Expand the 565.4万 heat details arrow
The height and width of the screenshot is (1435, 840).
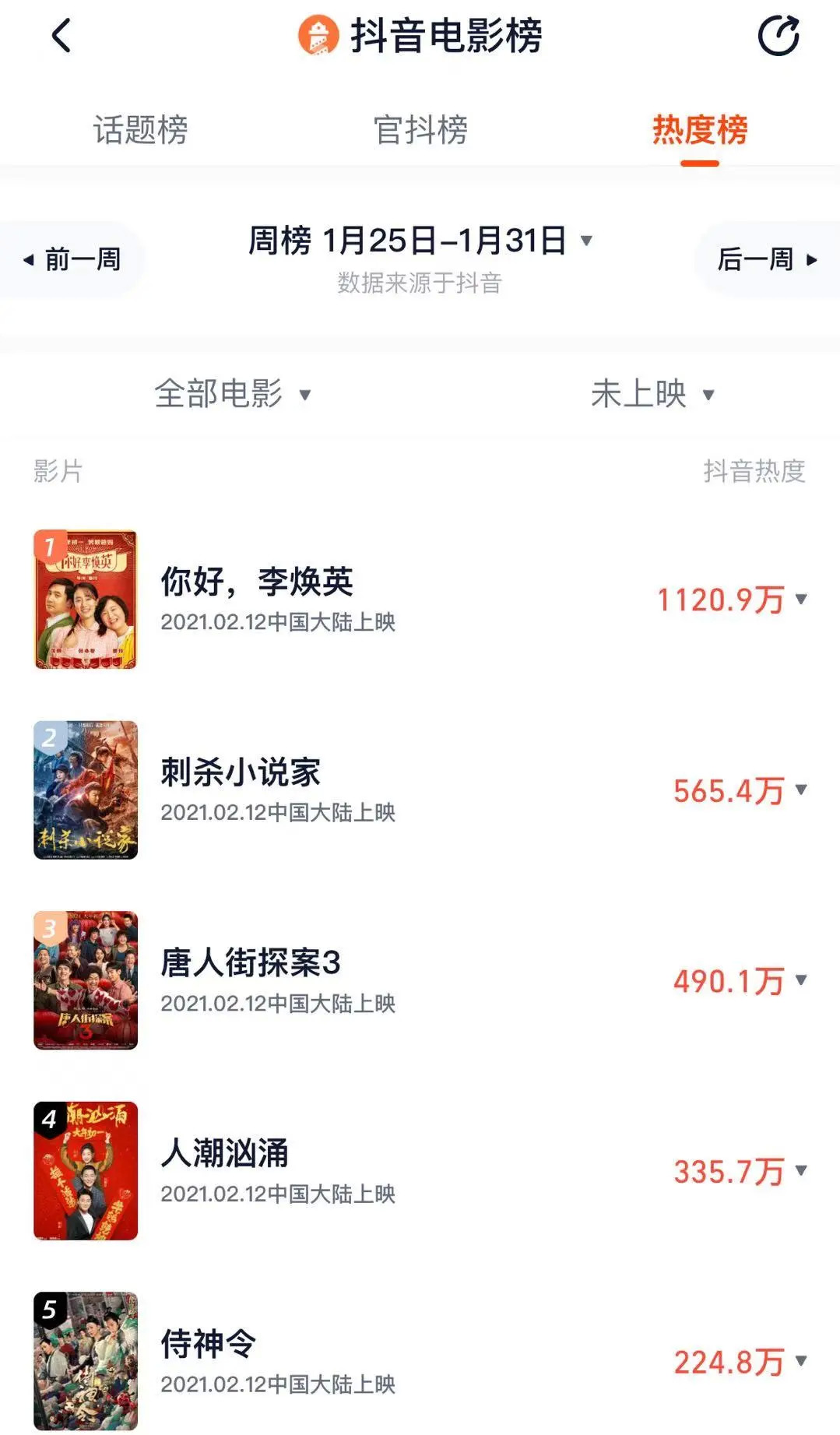click(801, 790)
